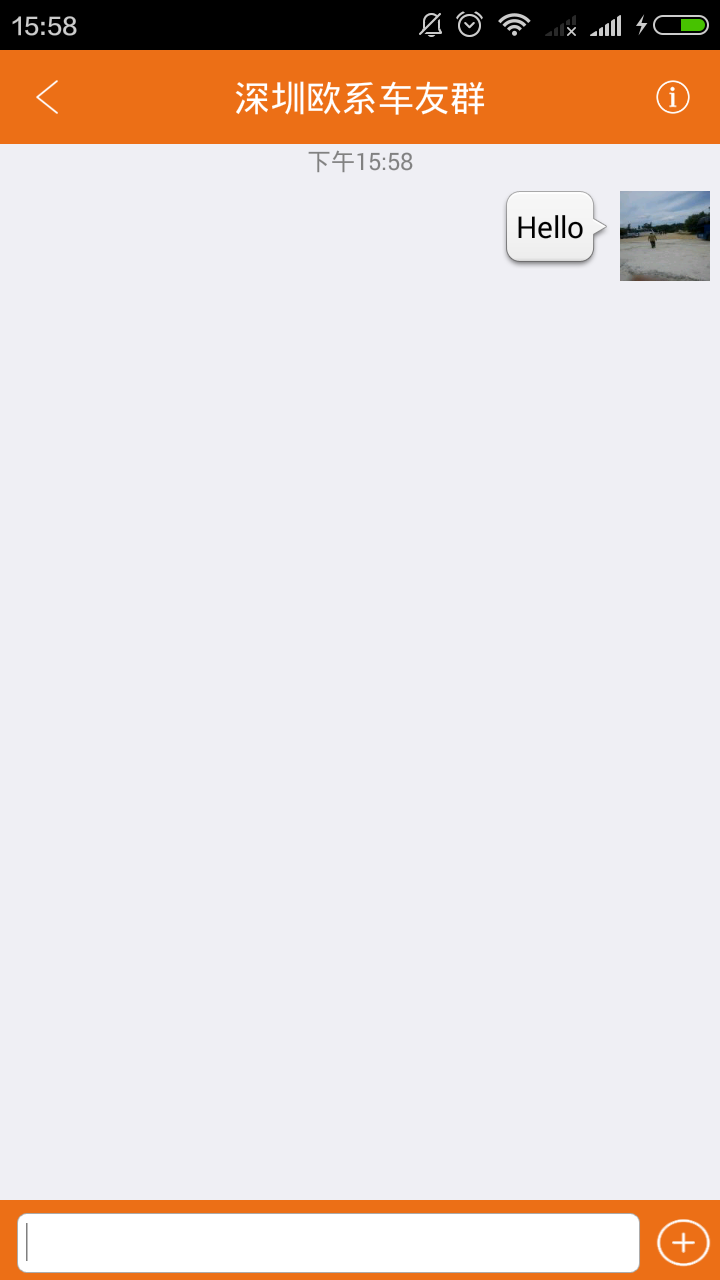Go back from the 深圳欧系车友群 chat
The image size is (720, 1280).
pyautogui.click(x=47, y=97)
